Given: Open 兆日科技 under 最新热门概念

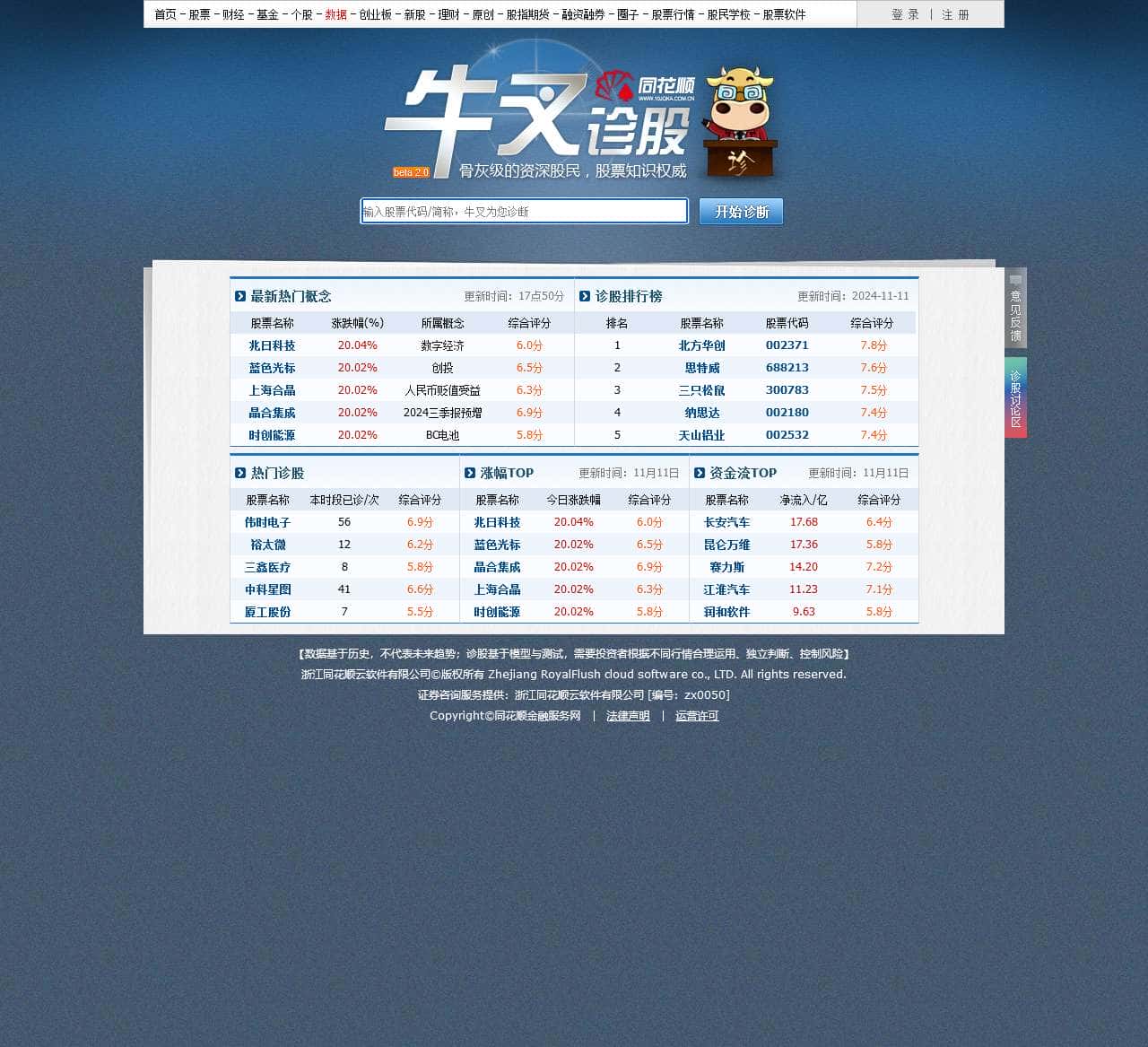Looking at the screenshot, I should tap(272, 345).
